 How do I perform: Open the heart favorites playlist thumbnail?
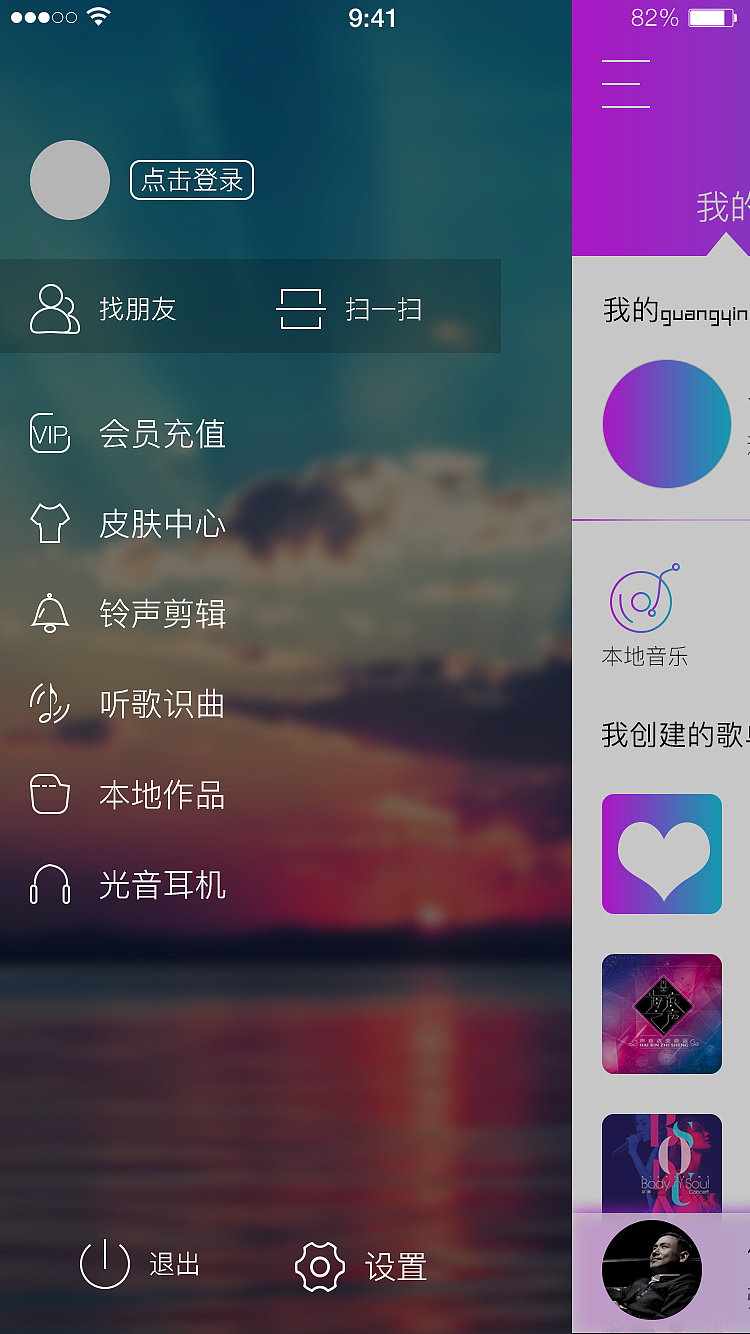click(661, 854)
